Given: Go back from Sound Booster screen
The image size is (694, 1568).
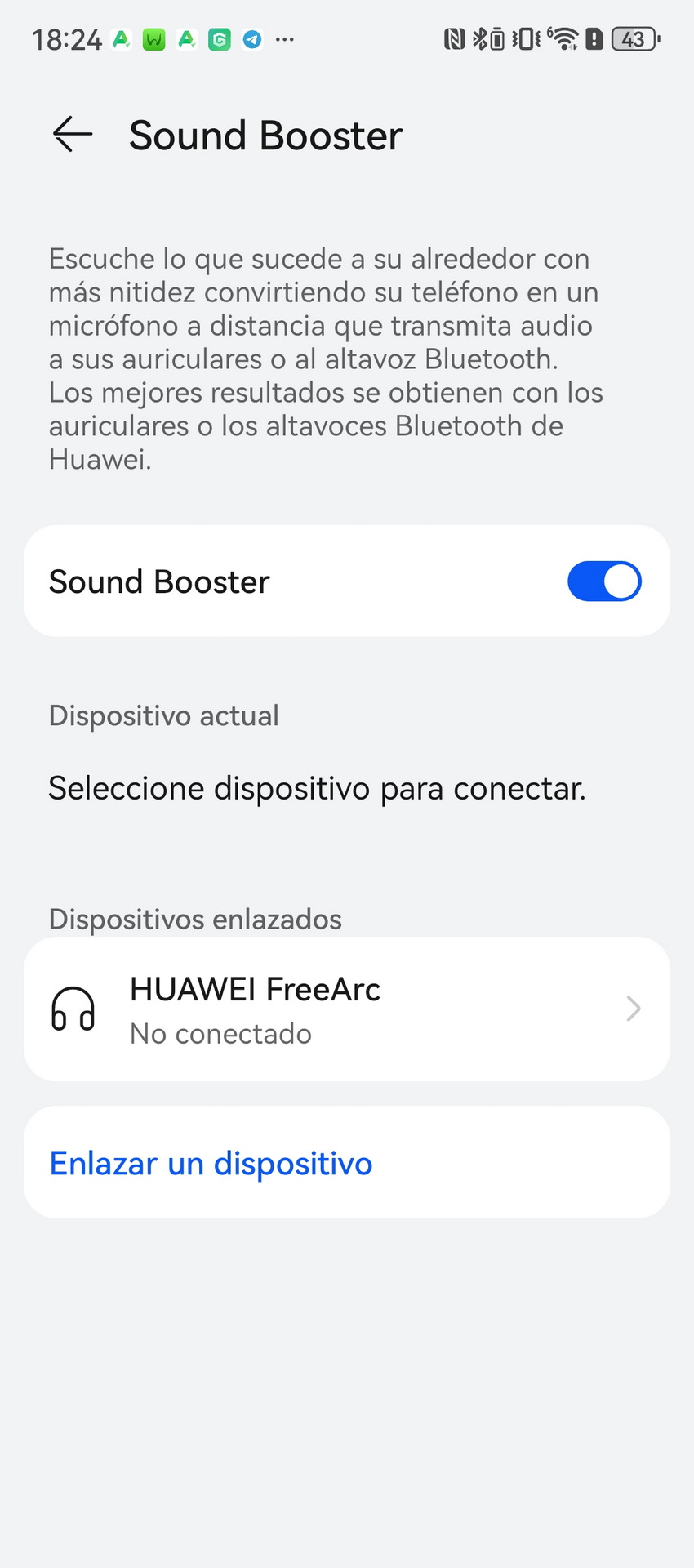Looking at the screenshot, I should click(73, 135).
